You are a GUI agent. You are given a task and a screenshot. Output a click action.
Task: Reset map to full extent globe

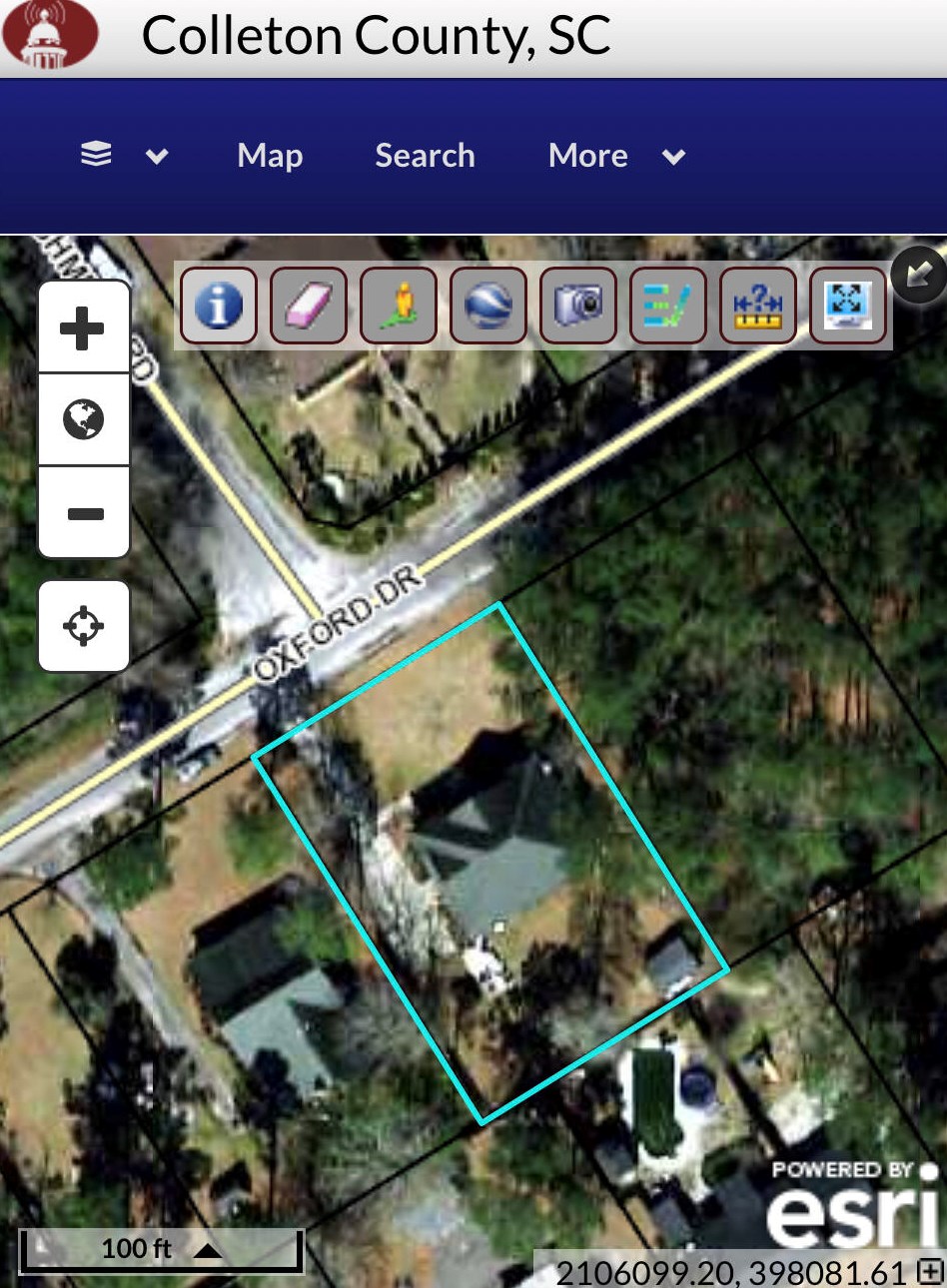coord(84,419)
